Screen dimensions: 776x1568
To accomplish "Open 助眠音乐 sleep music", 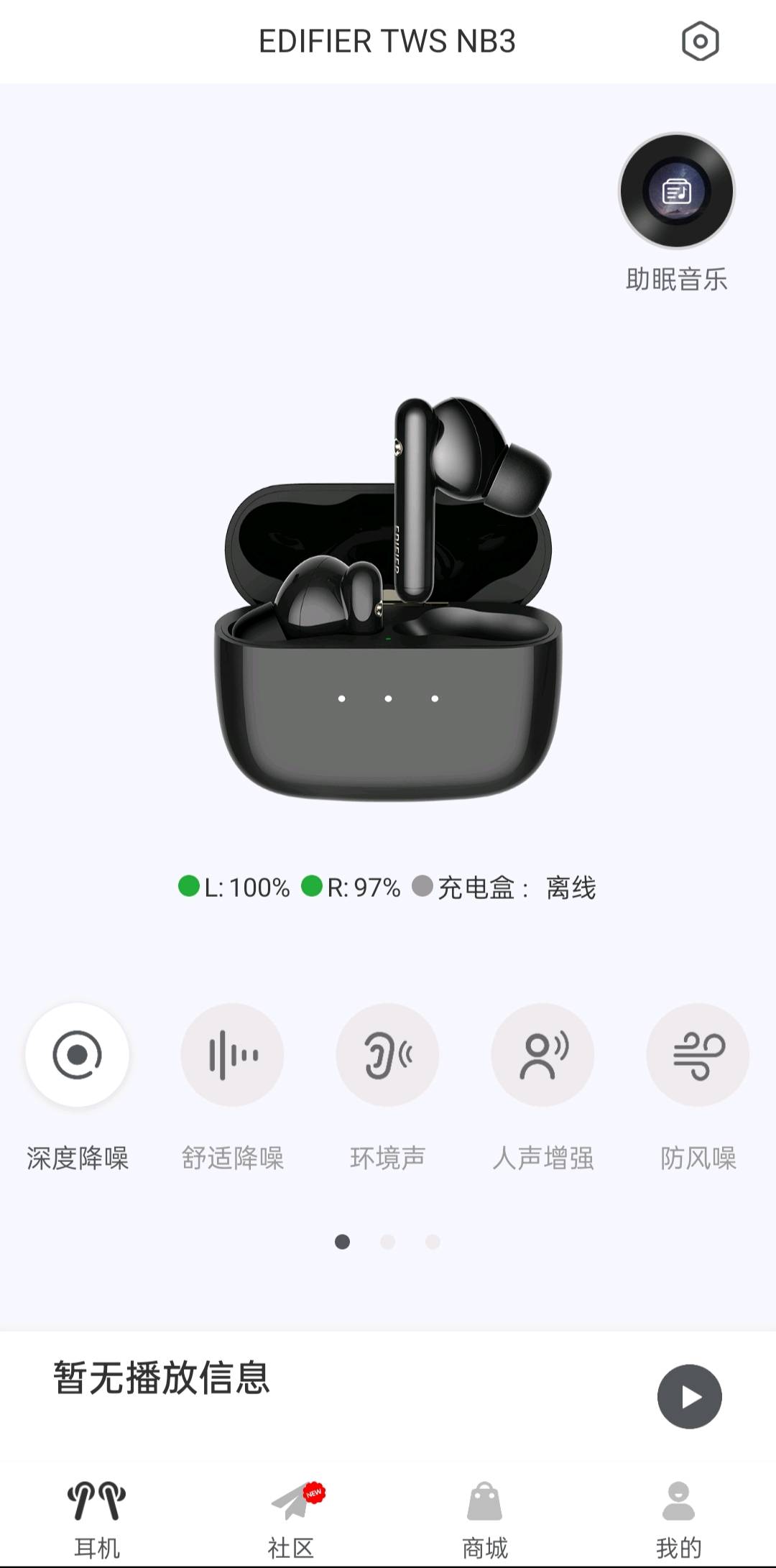I will point(677,192).
